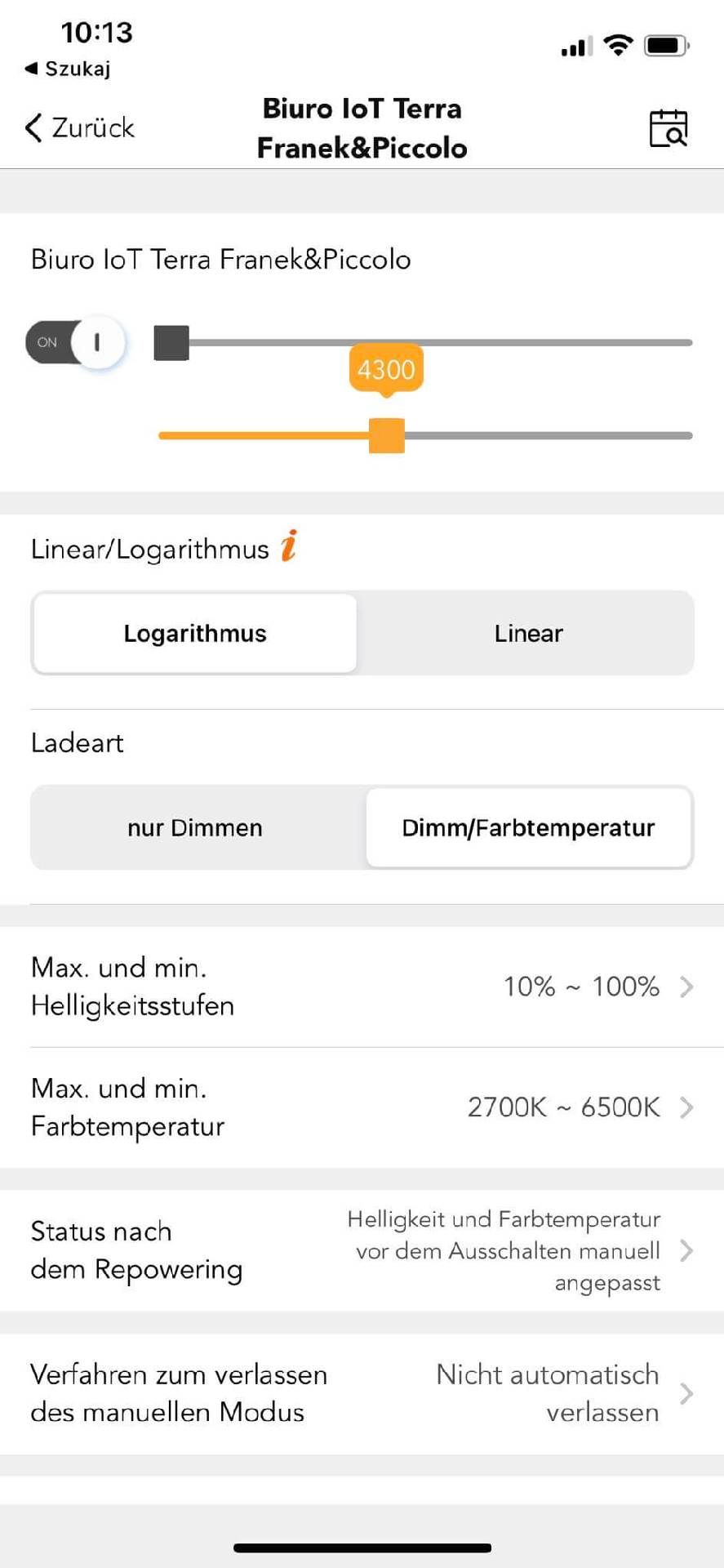The height and width of the screenshot is (1568, 724).
Task: Go back with the Zurück button
Action: (80, 128)
